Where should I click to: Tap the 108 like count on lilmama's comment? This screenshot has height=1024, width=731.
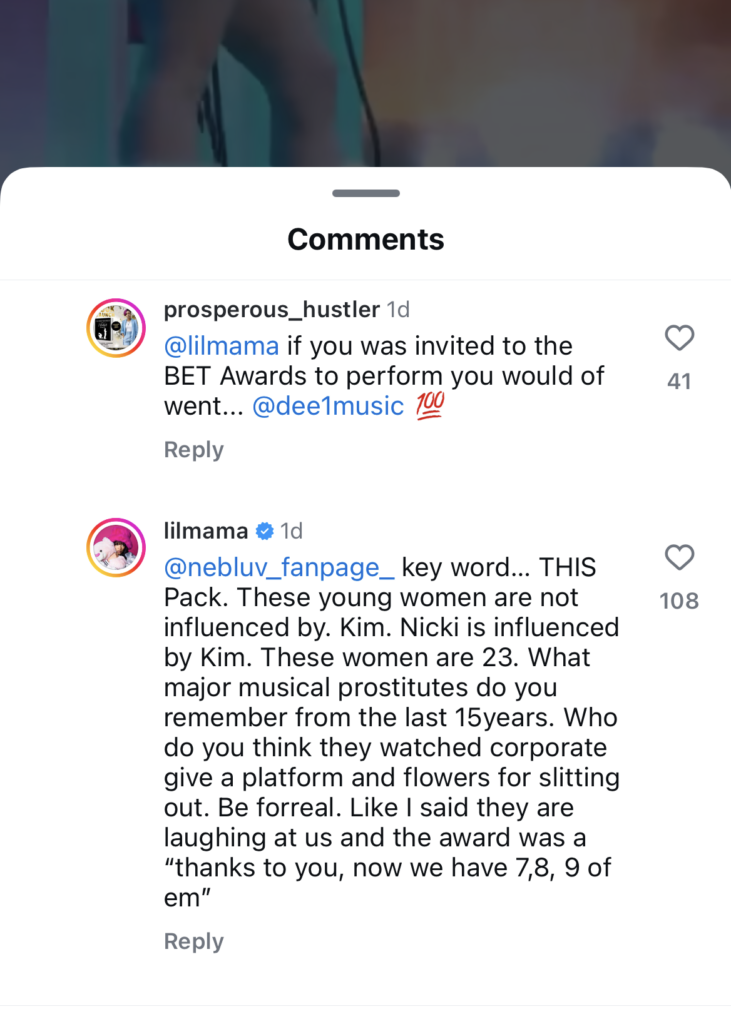(679, 601)
